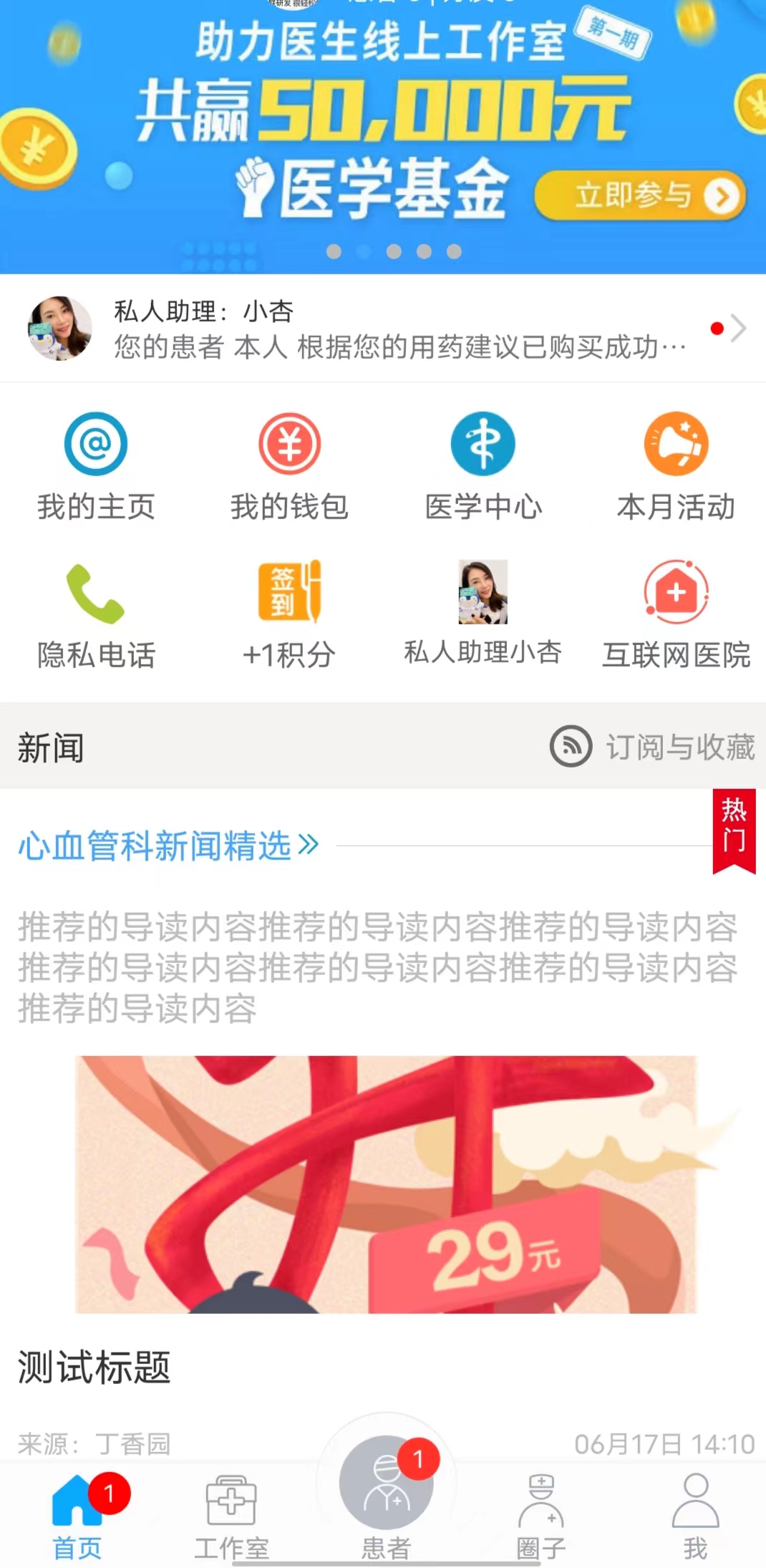The image size is (766, 1568).
Task: Open 我的钱包
Action: click(289, 465)
